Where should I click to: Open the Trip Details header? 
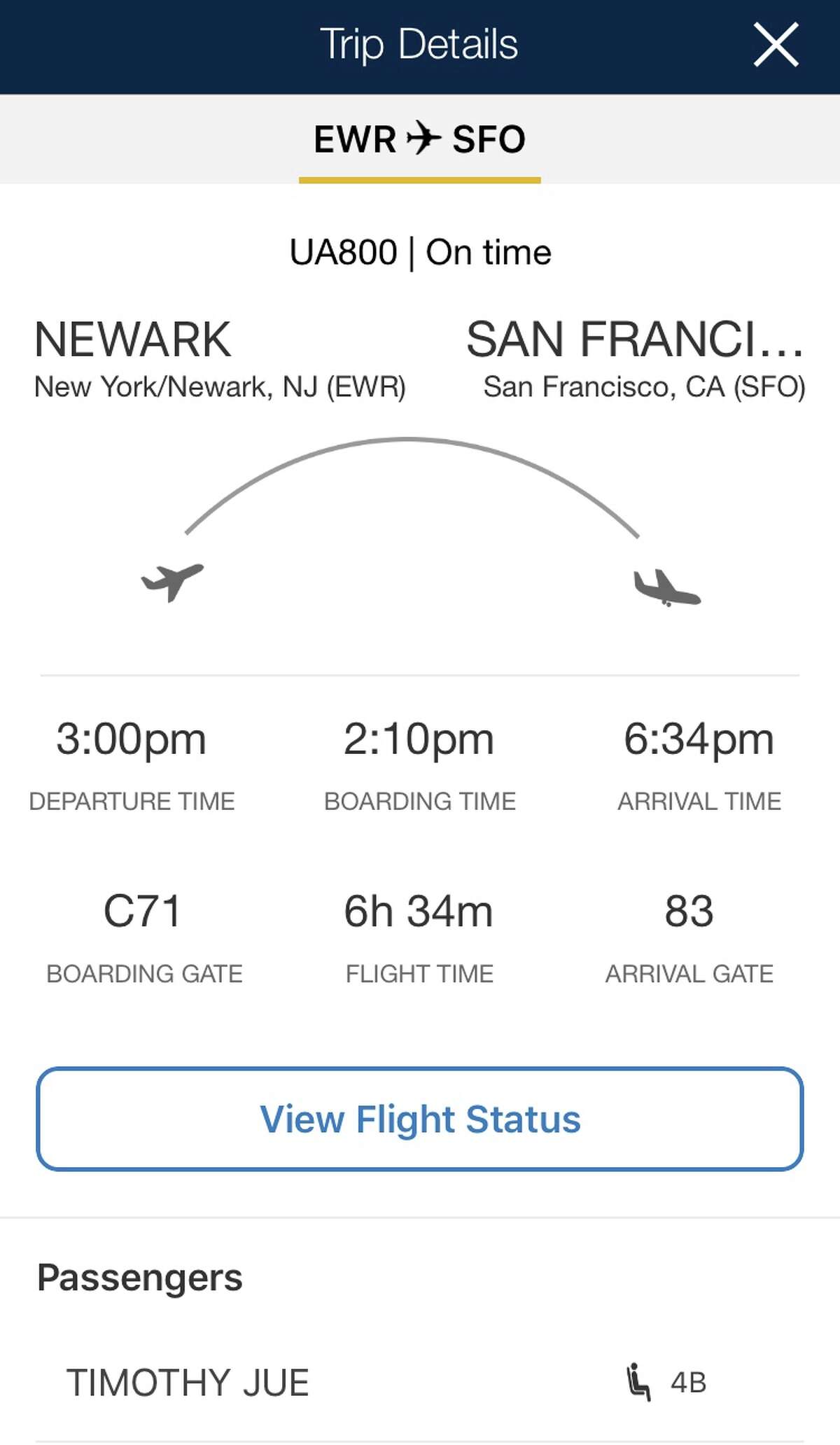[x=419, y=43]
